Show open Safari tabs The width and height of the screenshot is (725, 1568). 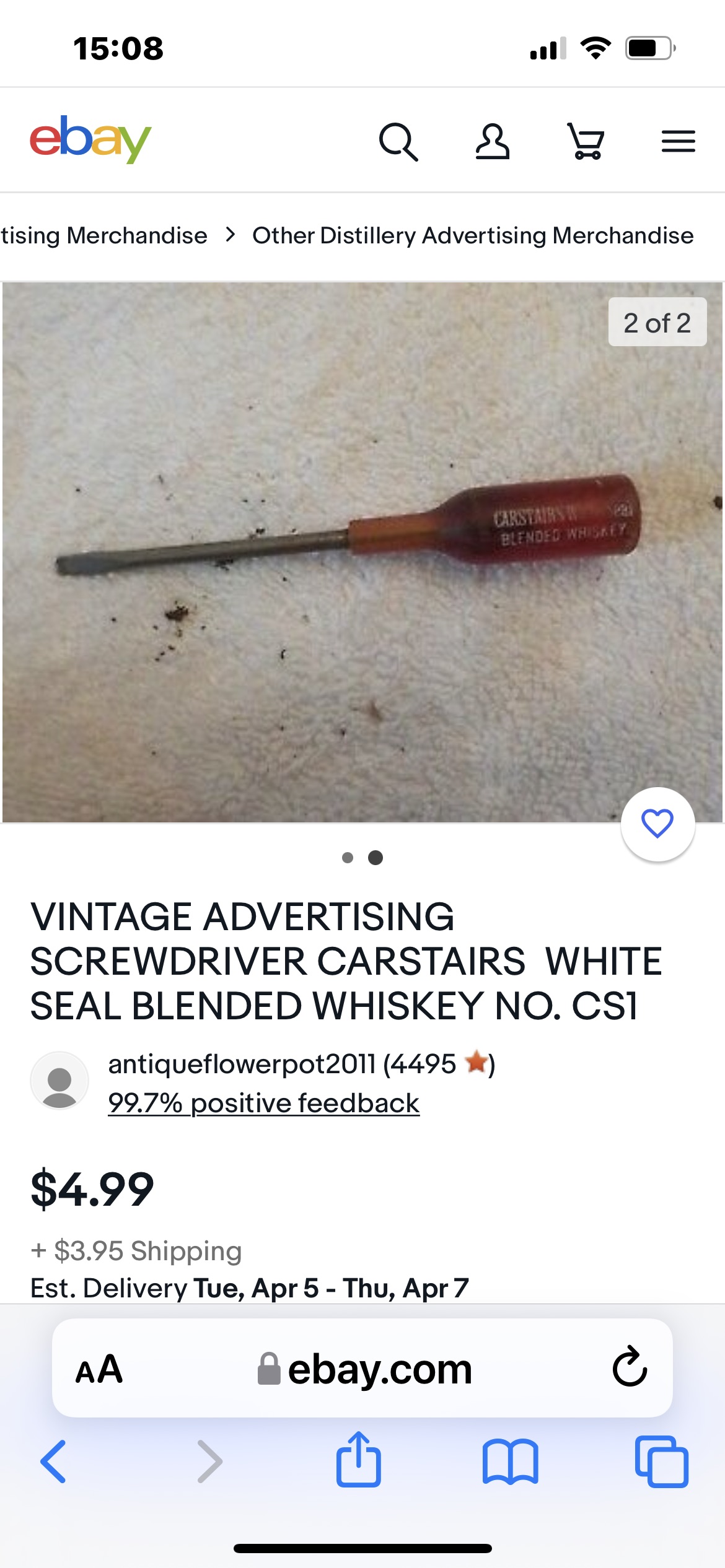coord(662,1461)
